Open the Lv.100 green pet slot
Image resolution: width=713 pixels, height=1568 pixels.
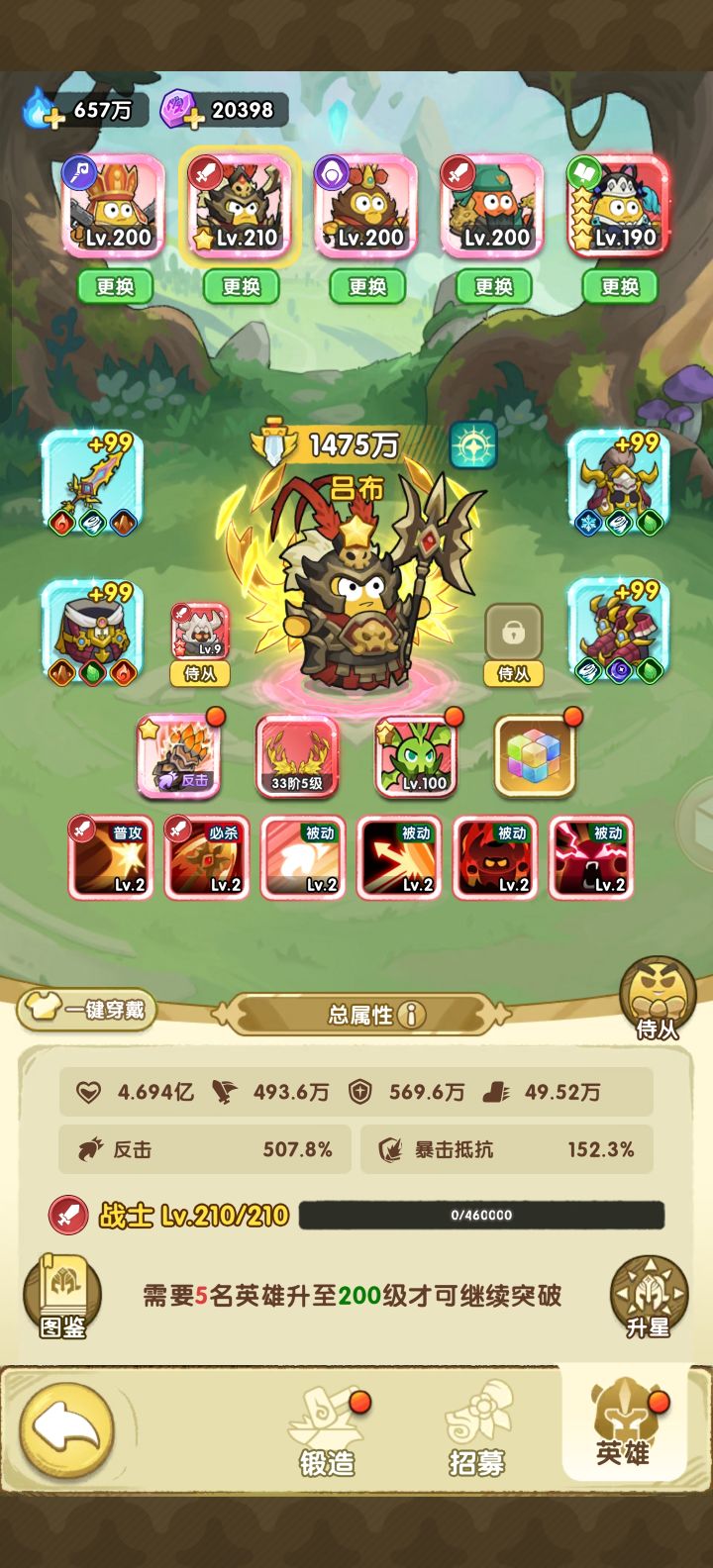[x=416, y=756]
